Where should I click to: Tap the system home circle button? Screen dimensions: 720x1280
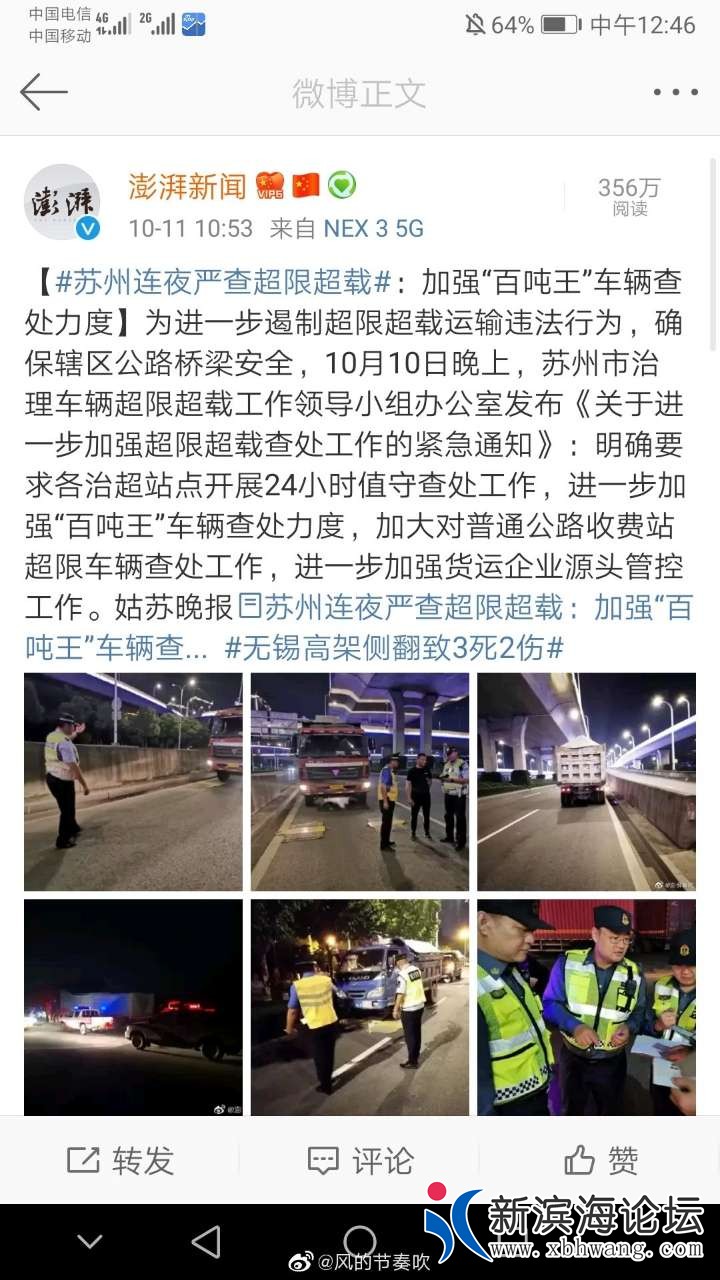[x=360, y=1242]
